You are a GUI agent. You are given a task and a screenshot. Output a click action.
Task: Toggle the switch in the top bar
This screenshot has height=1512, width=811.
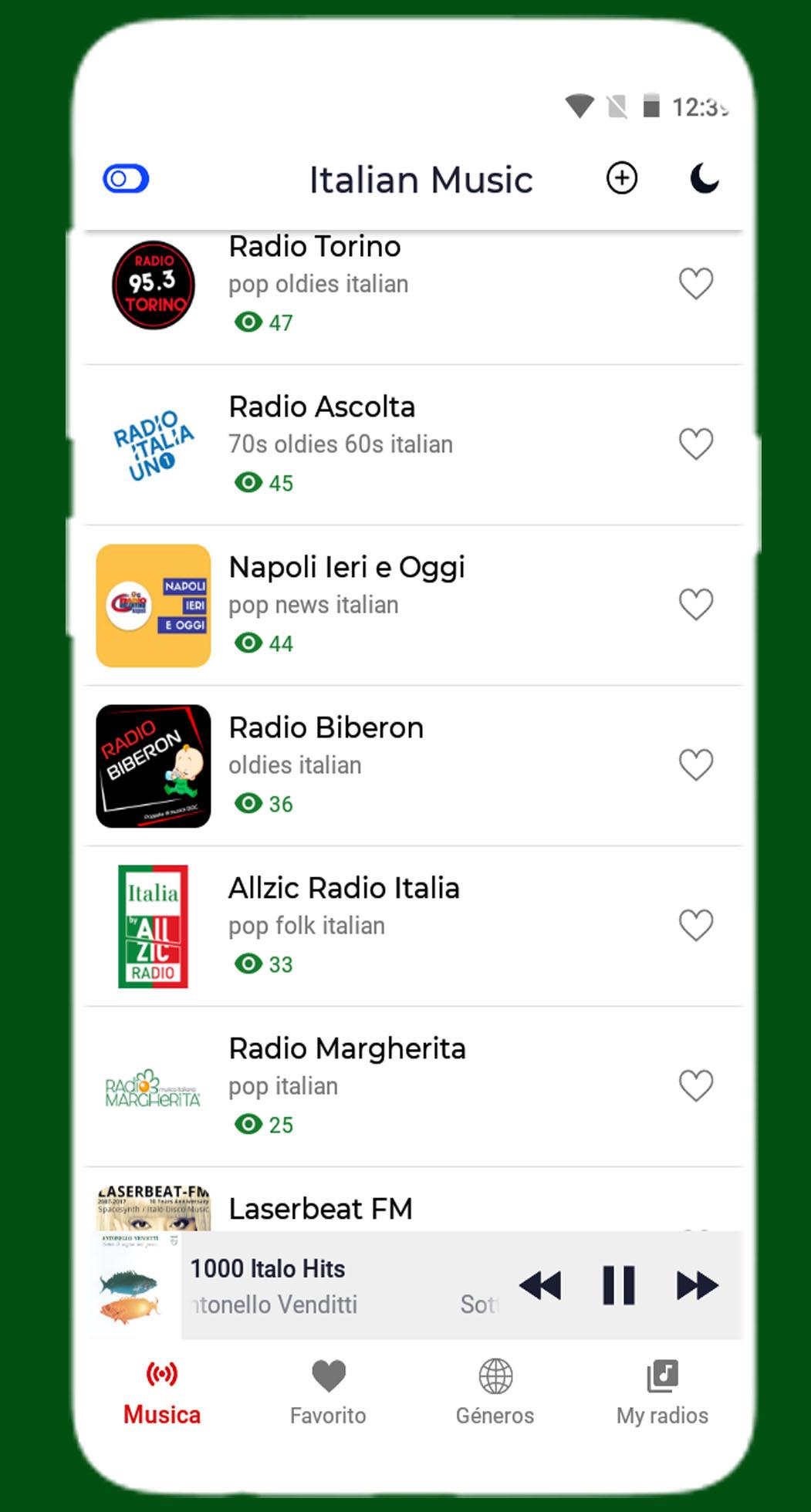[126, 179]
